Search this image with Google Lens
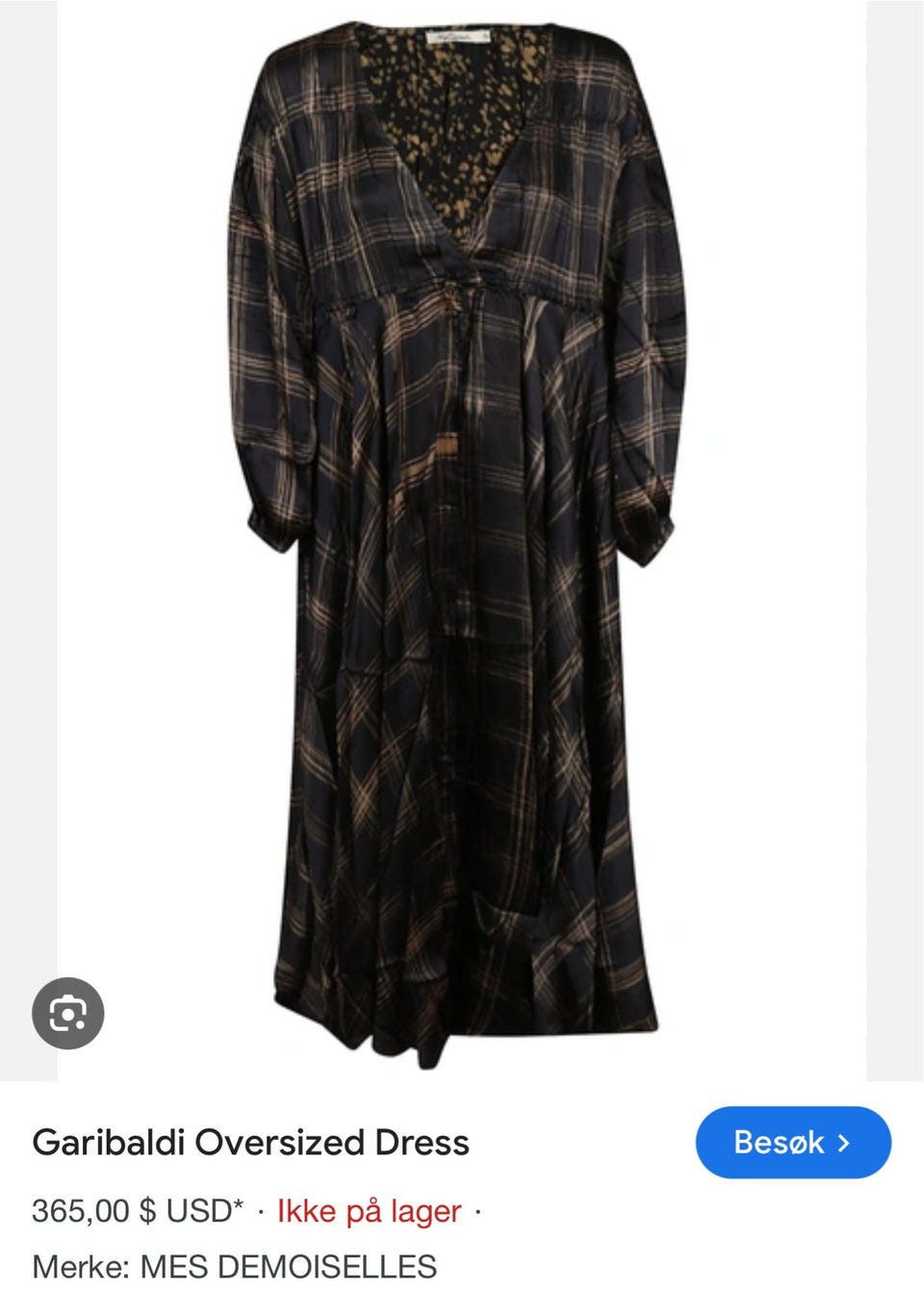The image size is (924, 1293). tap(67, 1013)
